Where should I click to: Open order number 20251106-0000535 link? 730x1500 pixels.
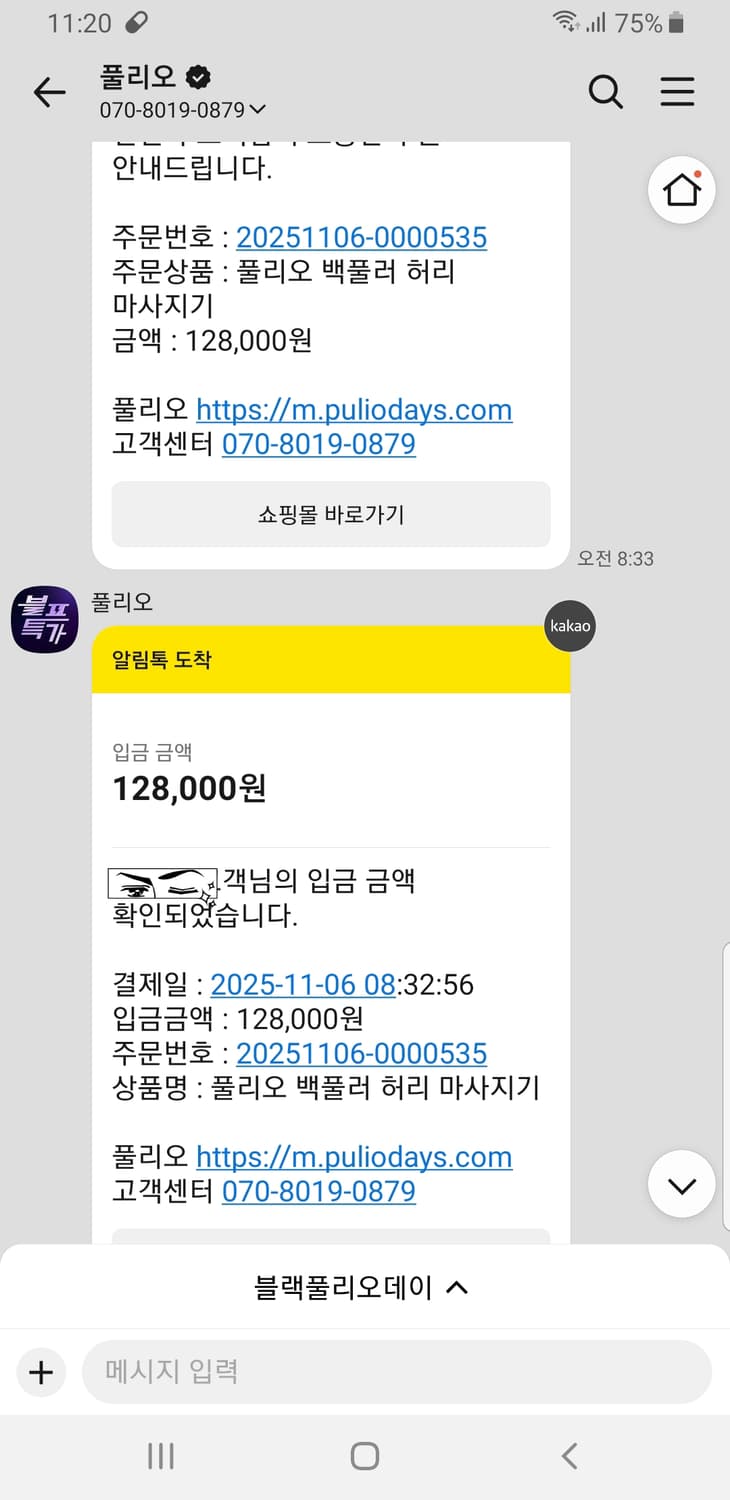[361, 1053]
